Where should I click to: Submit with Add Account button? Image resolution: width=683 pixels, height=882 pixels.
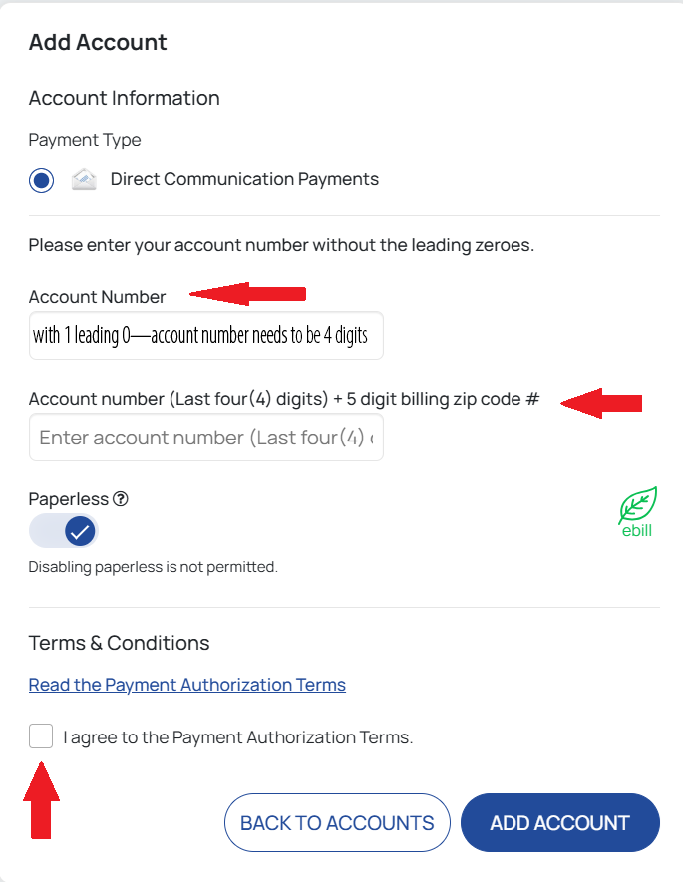click(x=560, y=823)
